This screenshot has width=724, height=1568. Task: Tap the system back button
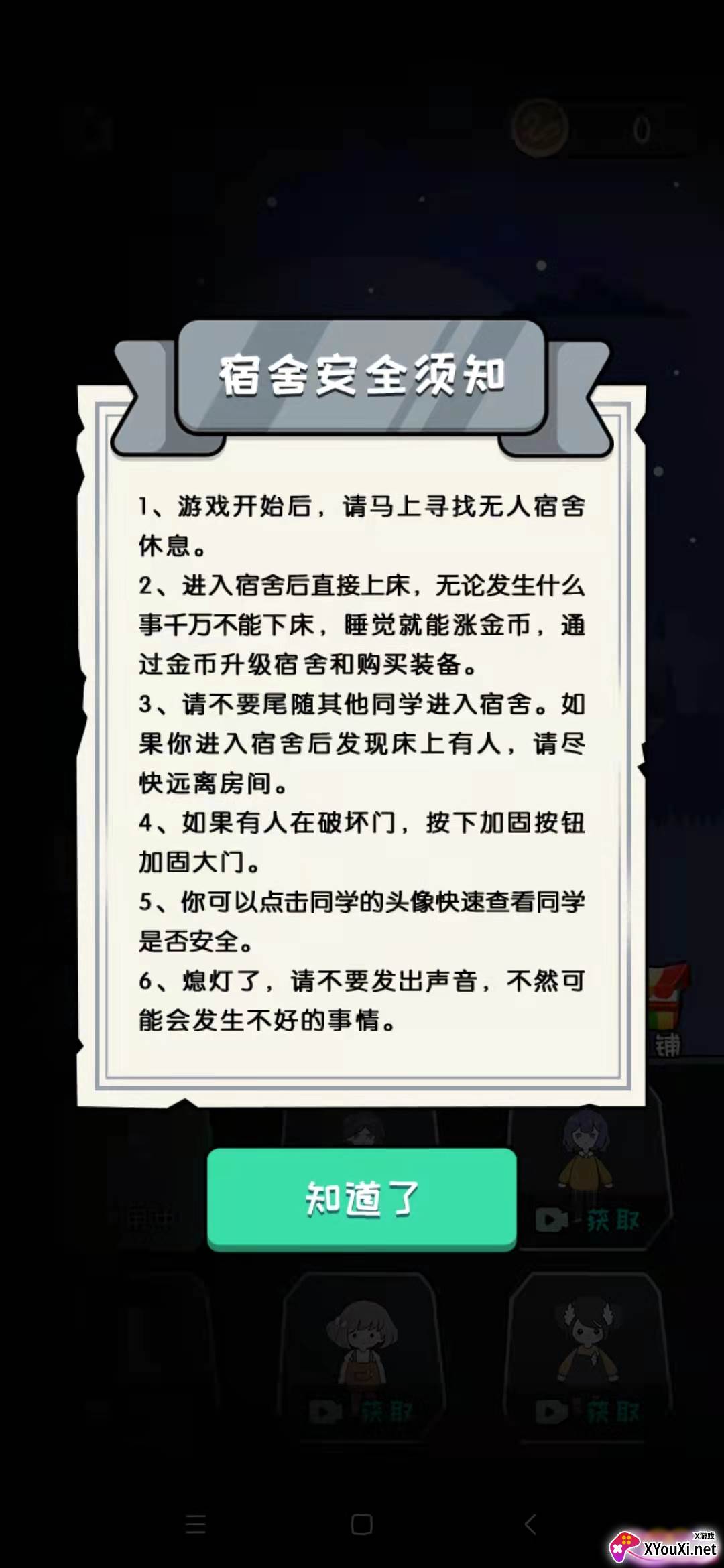coord(530,1524)
